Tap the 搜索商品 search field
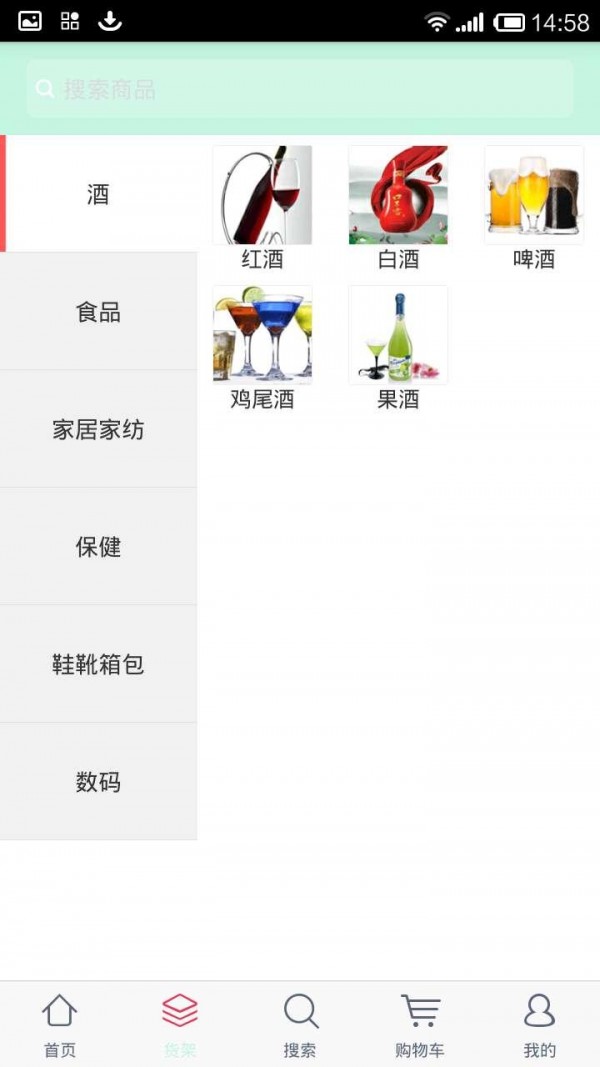600x1067 pixels. (x=300, y=89)
